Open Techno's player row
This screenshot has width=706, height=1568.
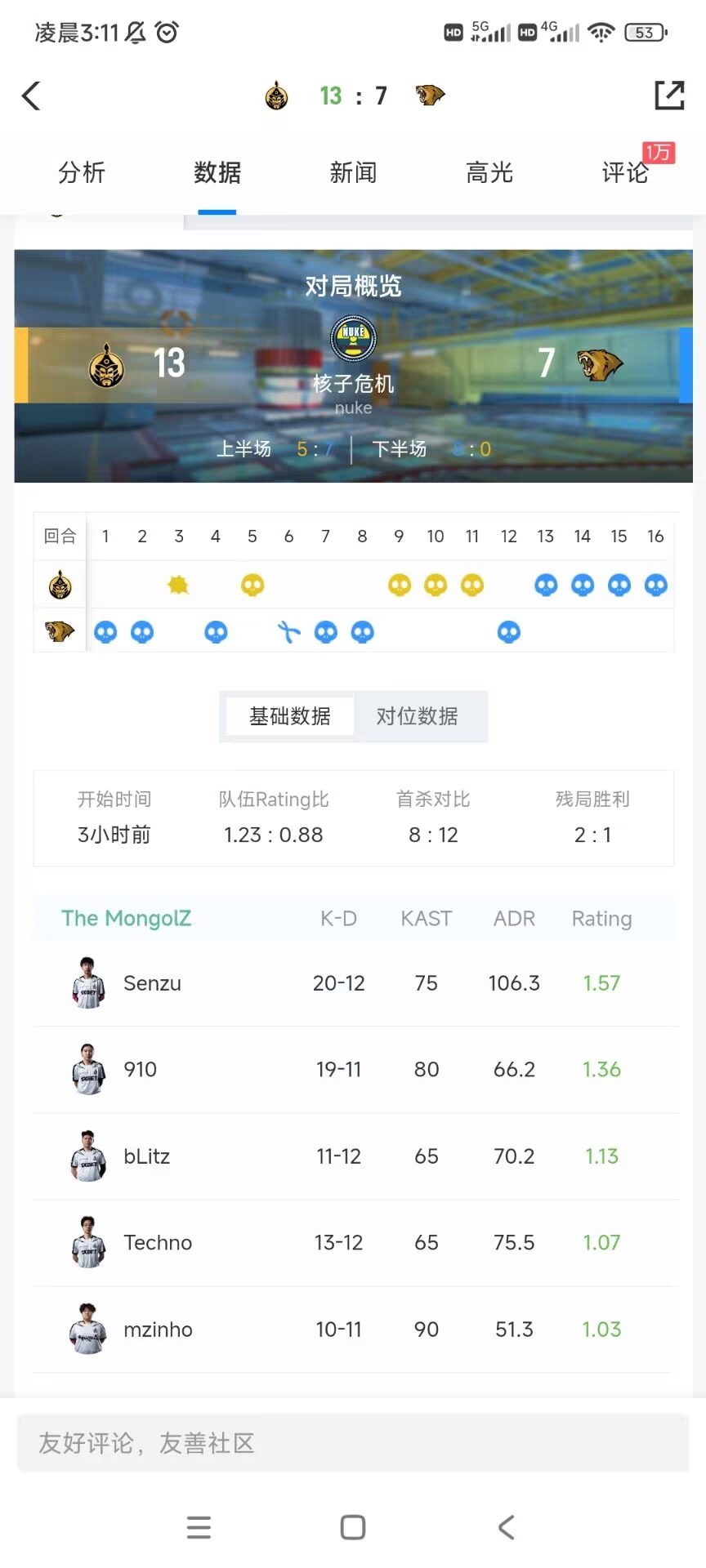353,1243
